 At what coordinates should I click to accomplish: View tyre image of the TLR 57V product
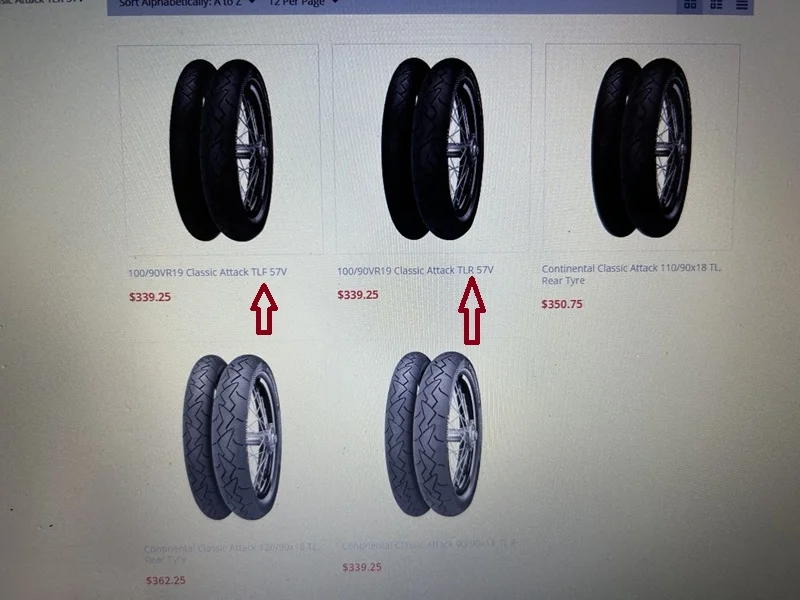pyautogui.click(x=432, y=148)
